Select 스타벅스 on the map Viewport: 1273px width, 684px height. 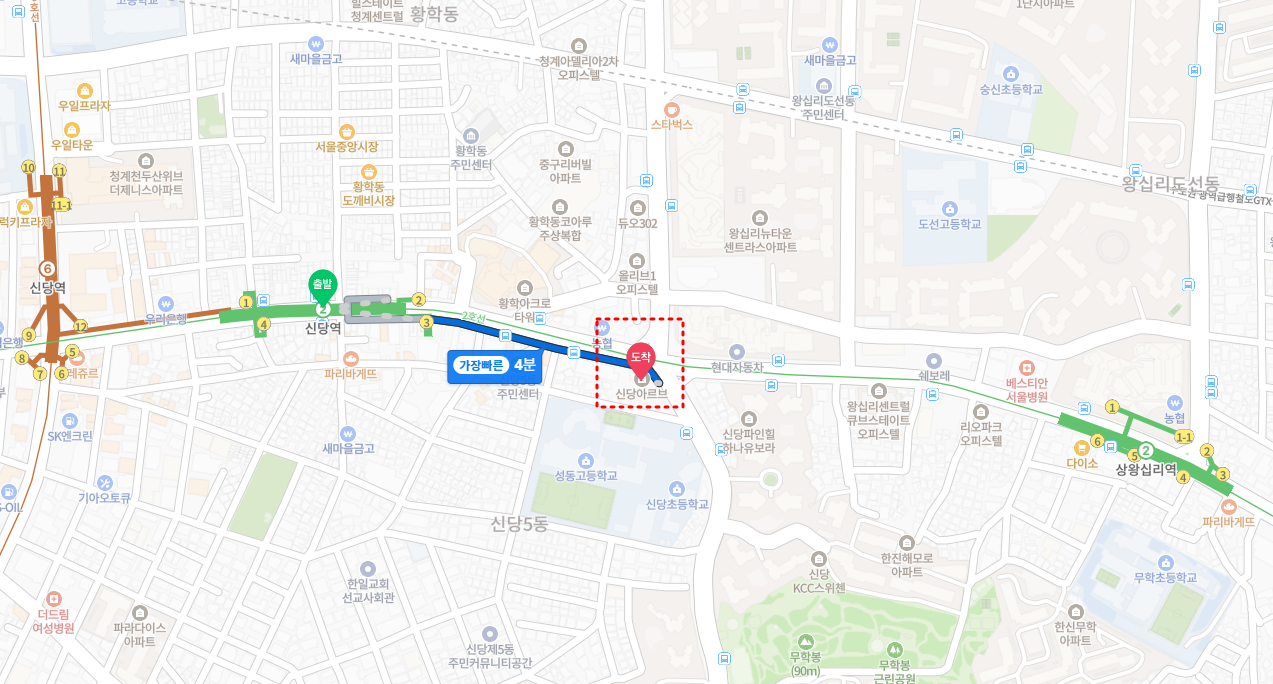[672, 108]
